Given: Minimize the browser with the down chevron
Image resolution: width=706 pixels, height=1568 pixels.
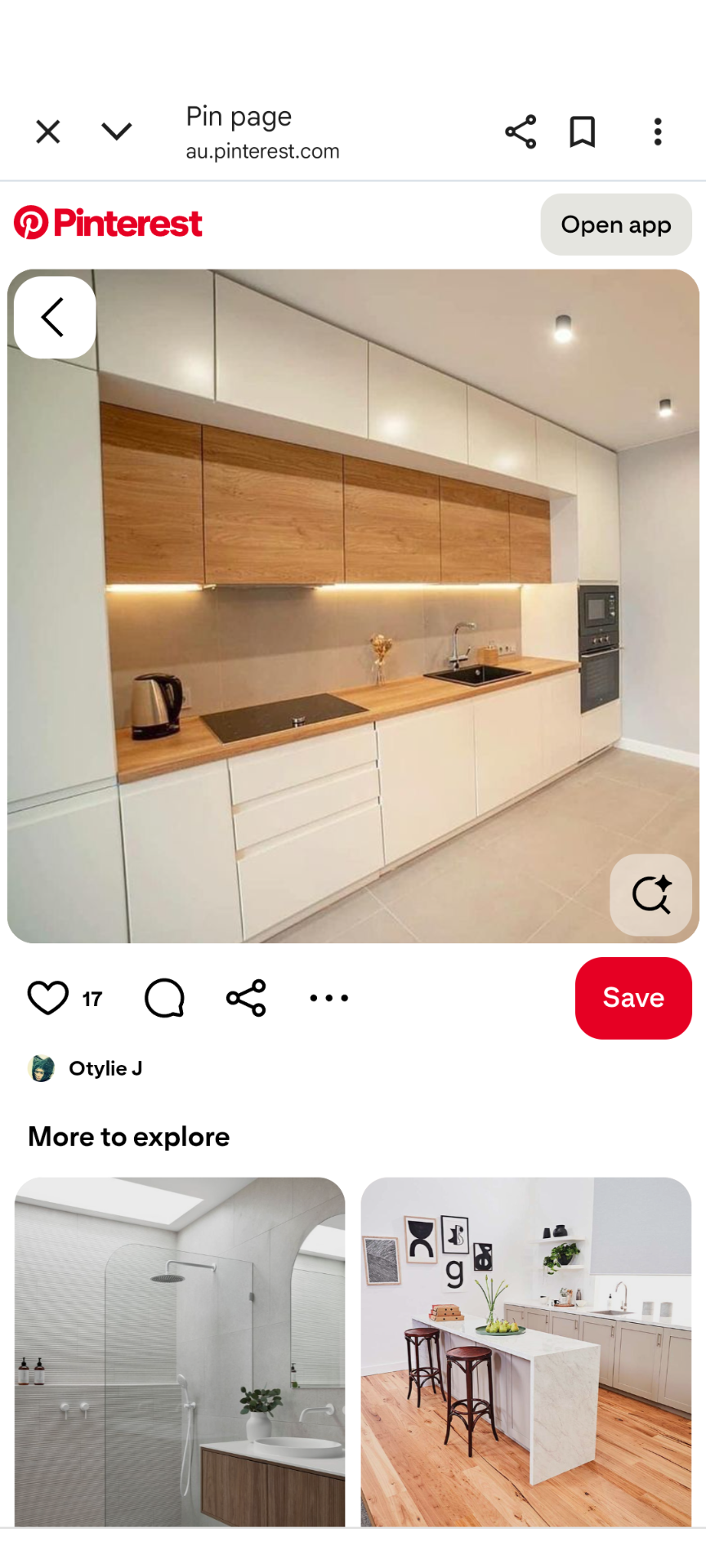Looking at the screenshot, I should (x=117, y=131).
